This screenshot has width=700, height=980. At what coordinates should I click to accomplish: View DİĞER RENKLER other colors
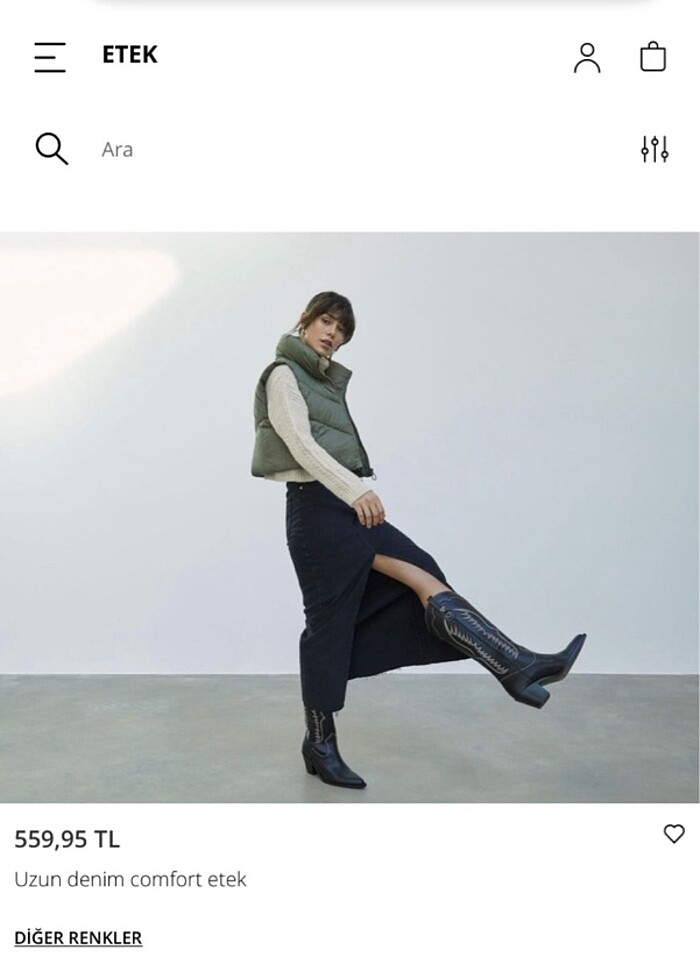[78, 938]
